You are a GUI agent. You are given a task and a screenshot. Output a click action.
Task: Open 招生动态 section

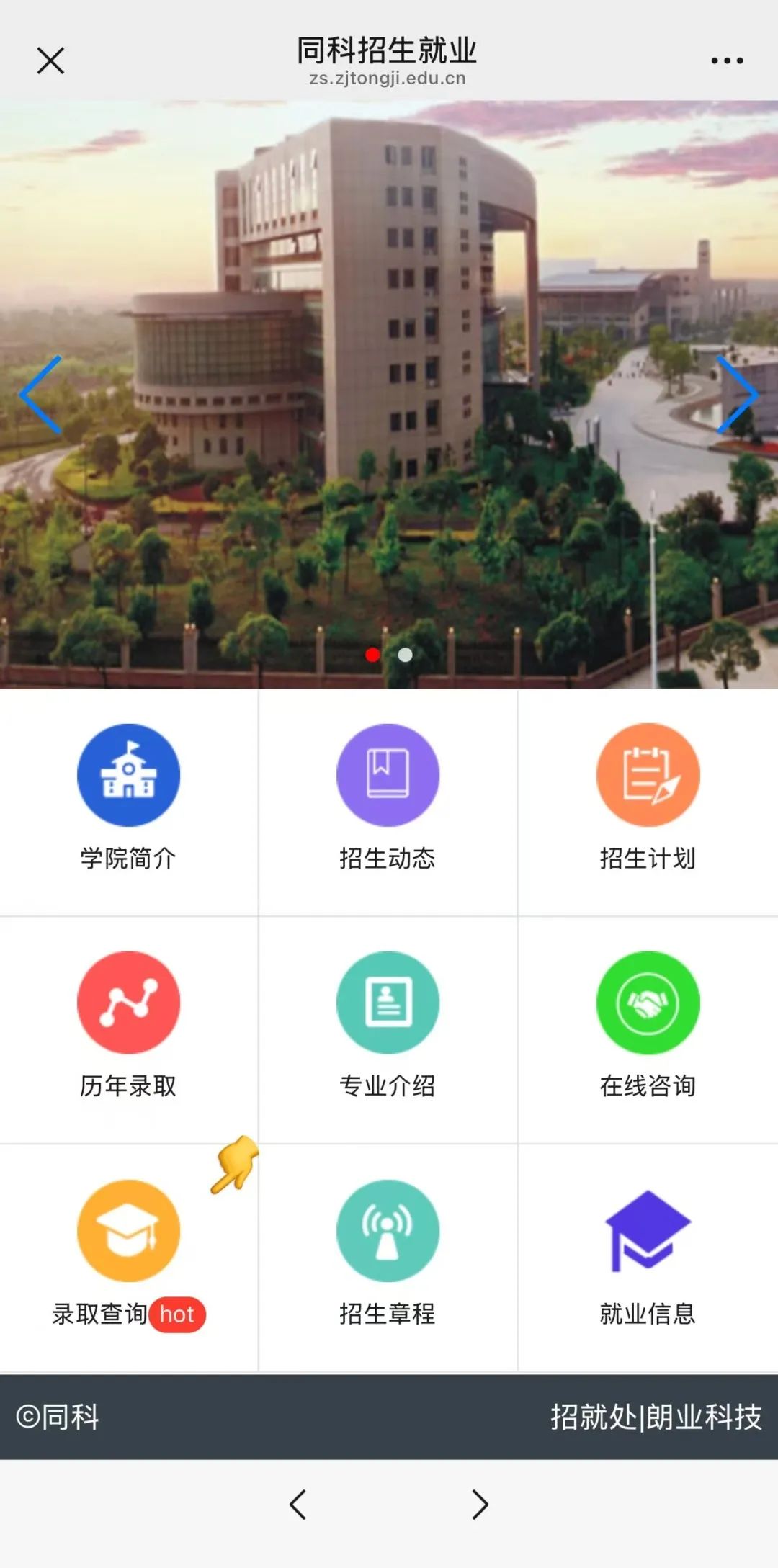click(x=388, y=799)
